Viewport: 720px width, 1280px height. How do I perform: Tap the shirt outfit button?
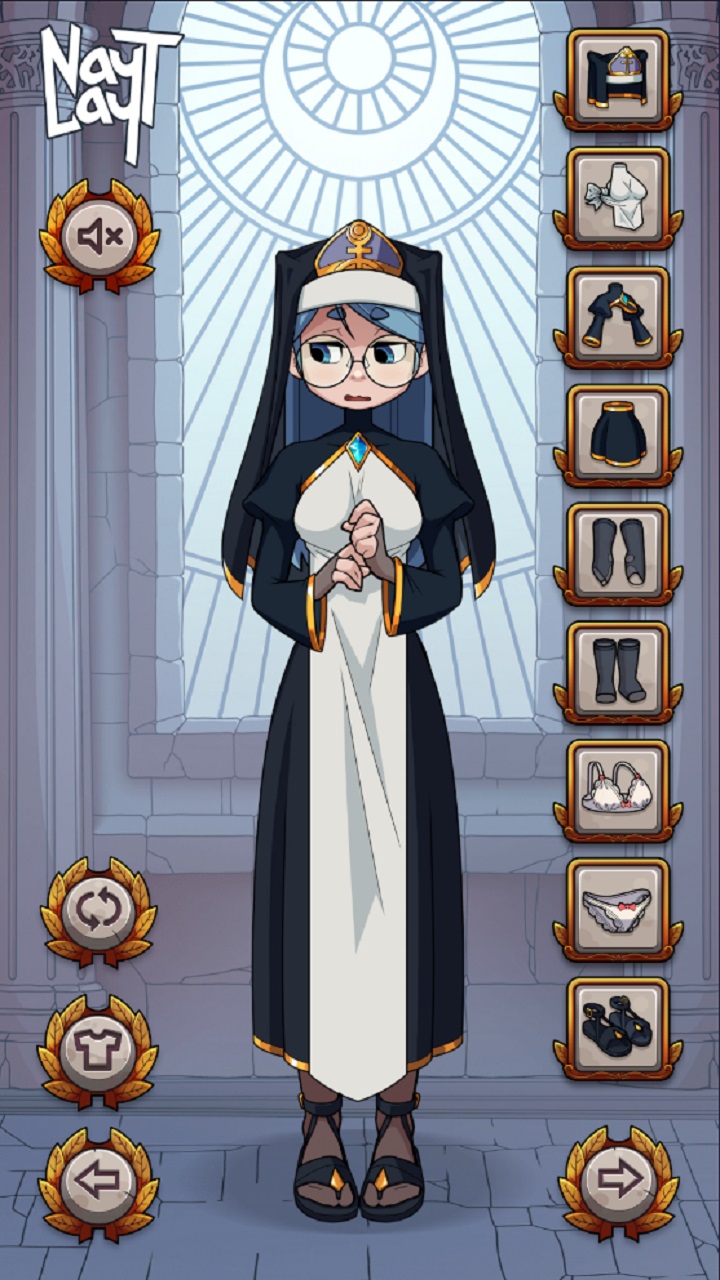(98, 1049)
